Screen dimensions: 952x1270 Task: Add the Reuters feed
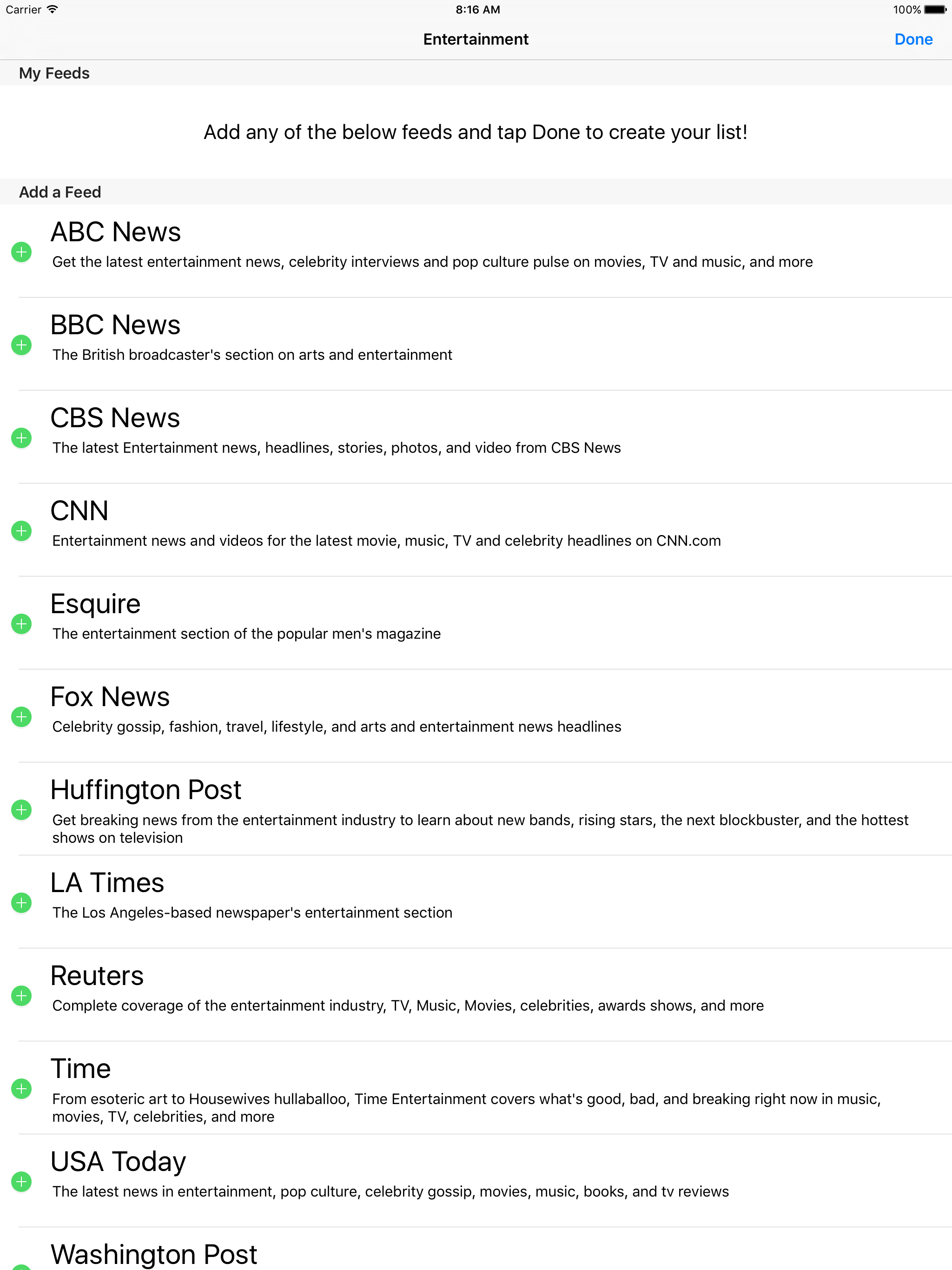[22, 996]
